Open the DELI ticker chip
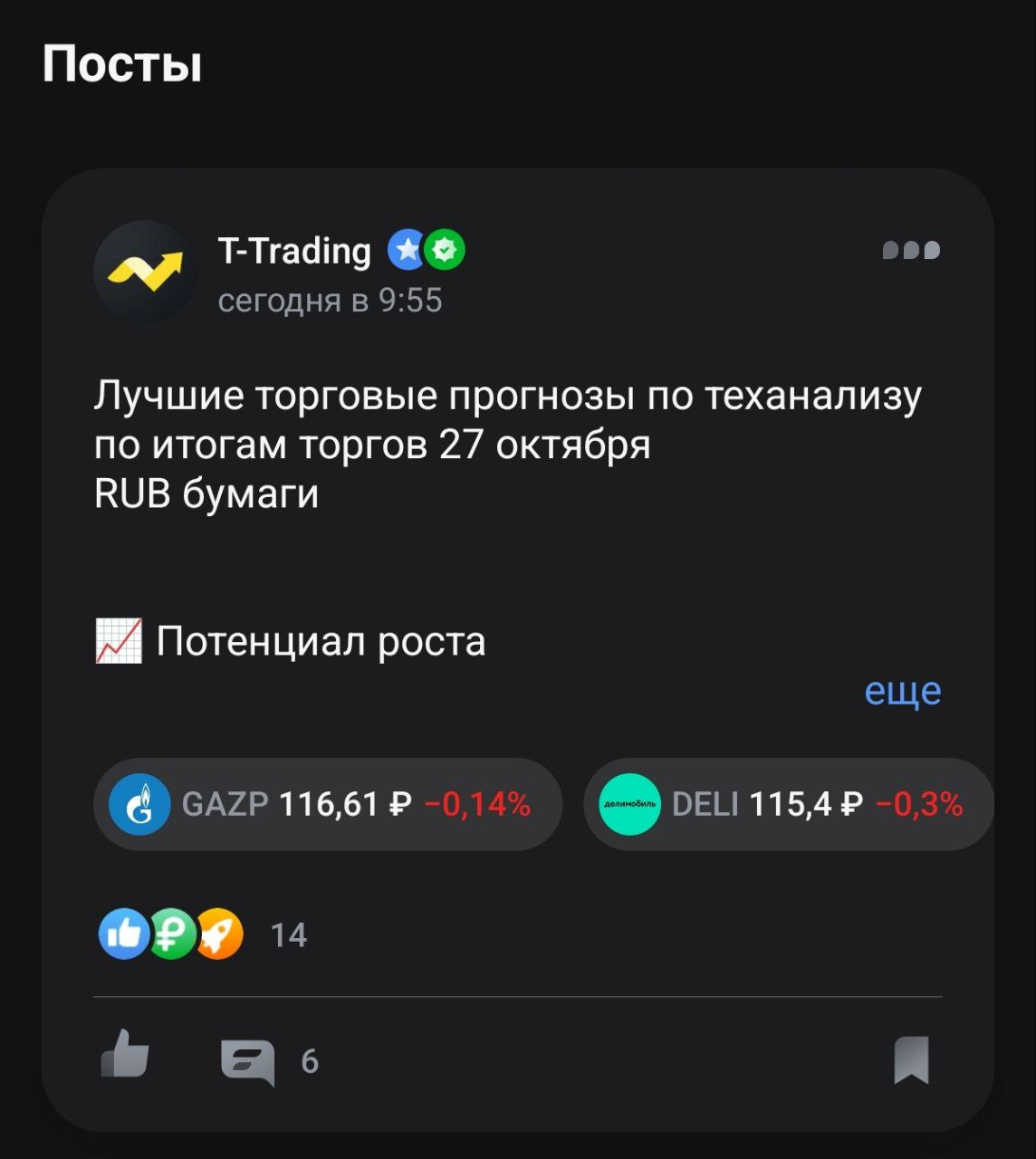Image resolution: width=1036 pixels, height=1159 pixels. (x=786, y=804)
